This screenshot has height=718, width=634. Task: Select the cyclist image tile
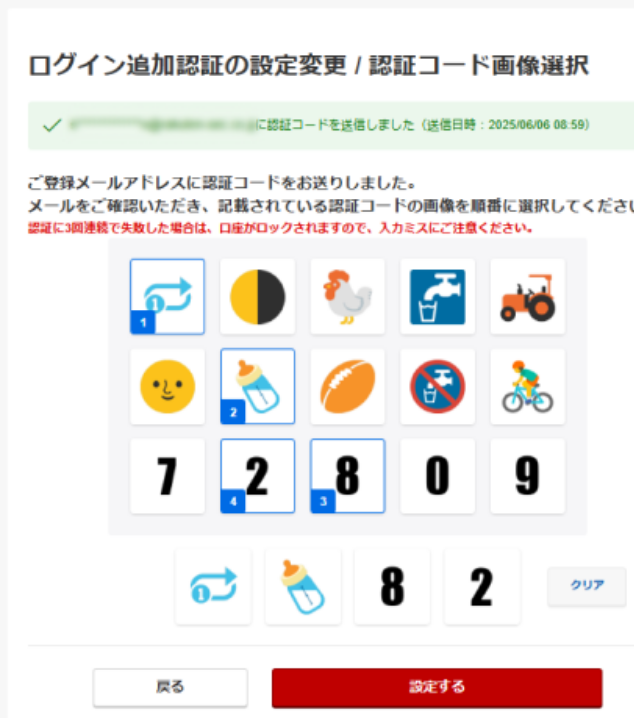click(527, 386)
